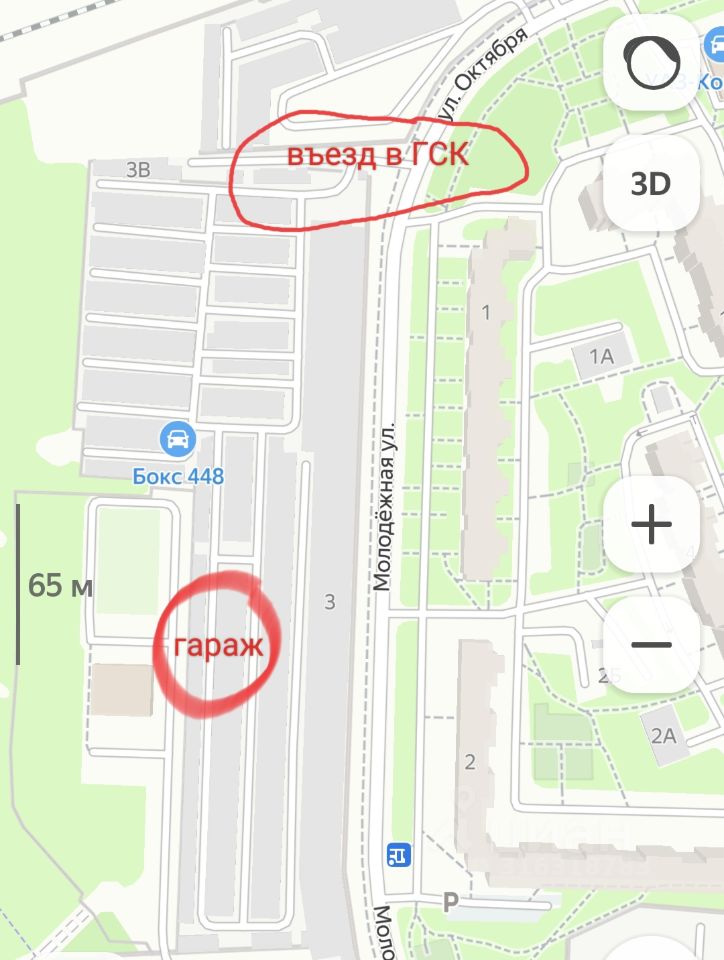The height and width of the screenshot is (960, 724).
Task: Select the bus stop icon on Молодёжная ул.
Action: tap(398, 855)
